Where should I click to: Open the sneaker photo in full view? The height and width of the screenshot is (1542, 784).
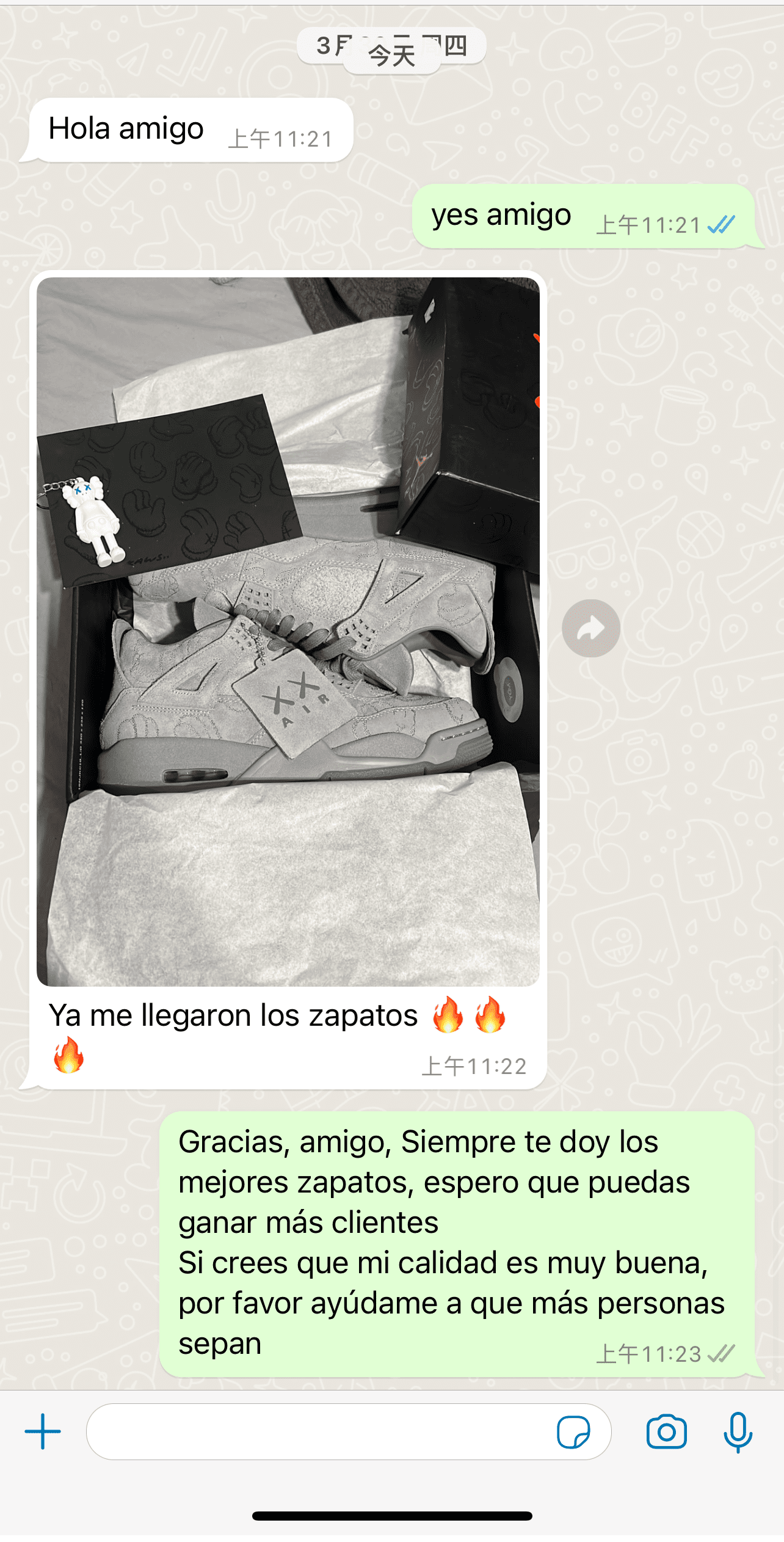point(288,631)
